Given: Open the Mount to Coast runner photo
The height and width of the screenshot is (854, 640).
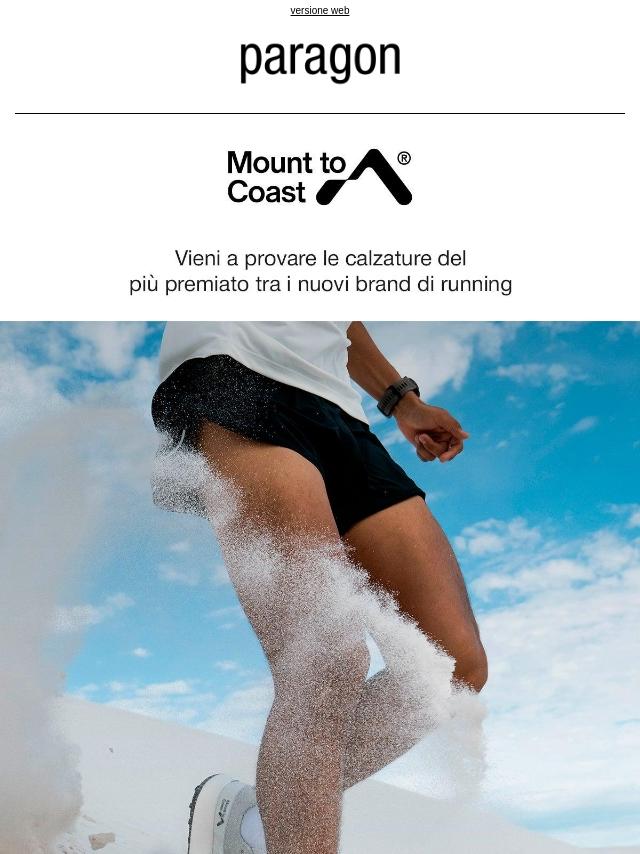Looking at the screenshot, I should pos(320,587).
